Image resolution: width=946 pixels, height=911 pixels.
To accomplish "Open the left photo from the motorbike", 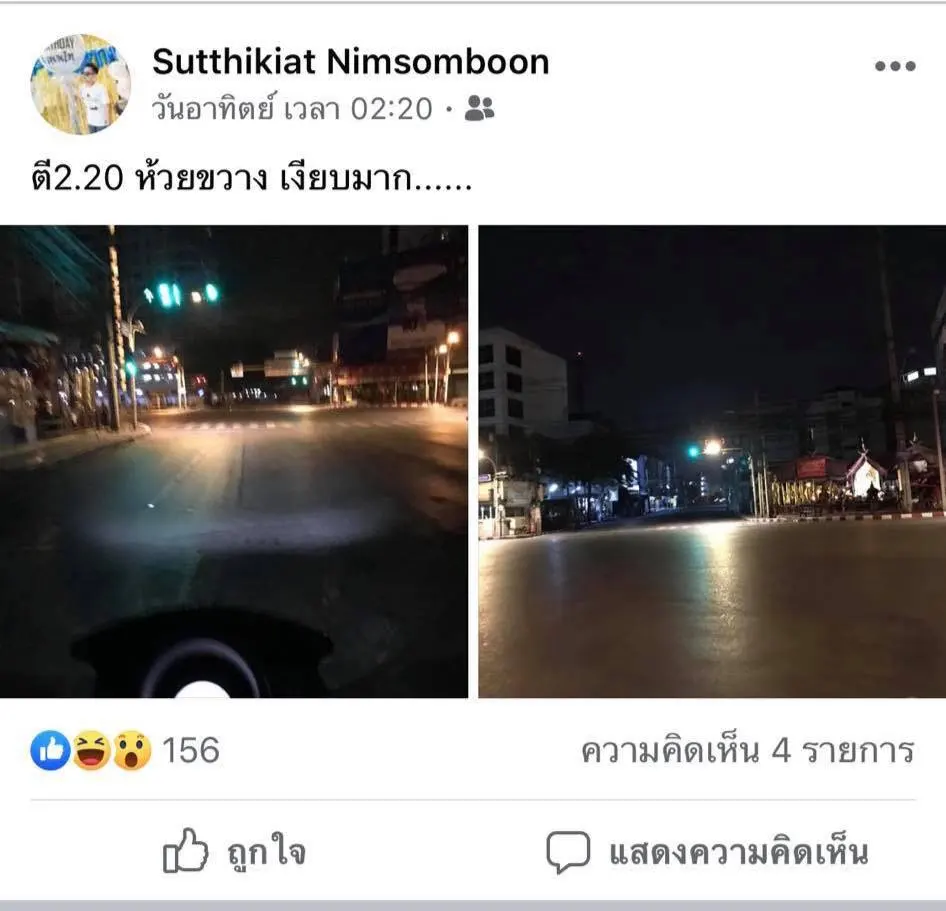I will pyautogui.click(x=233, y=461).
